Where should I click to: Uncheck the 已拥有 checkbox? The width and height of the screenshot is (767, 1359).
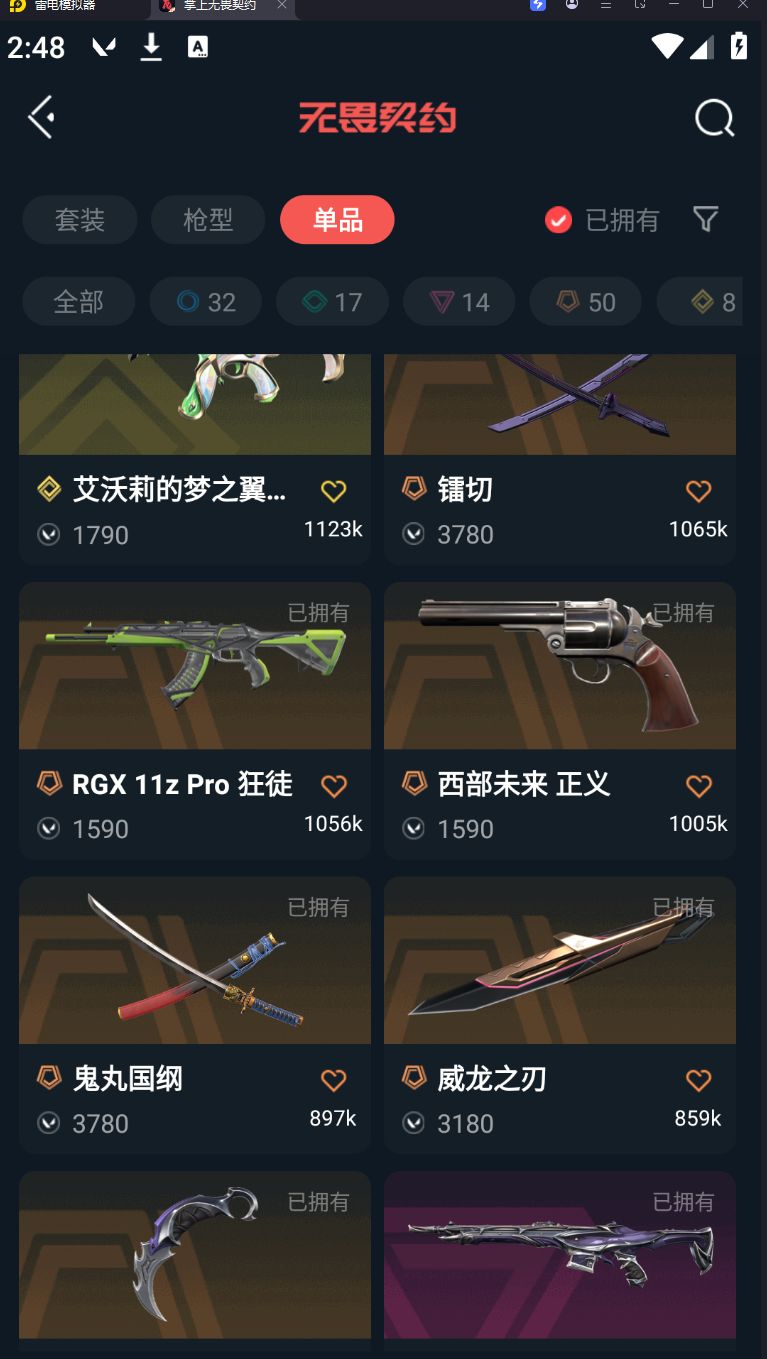click(558, 220)
